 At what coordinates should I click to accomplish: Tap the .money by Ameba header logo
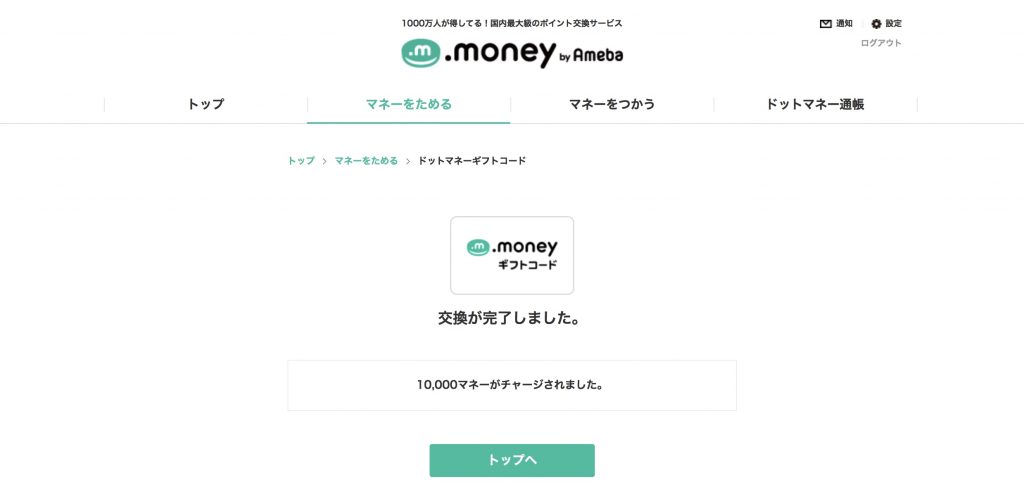[512, 53]
